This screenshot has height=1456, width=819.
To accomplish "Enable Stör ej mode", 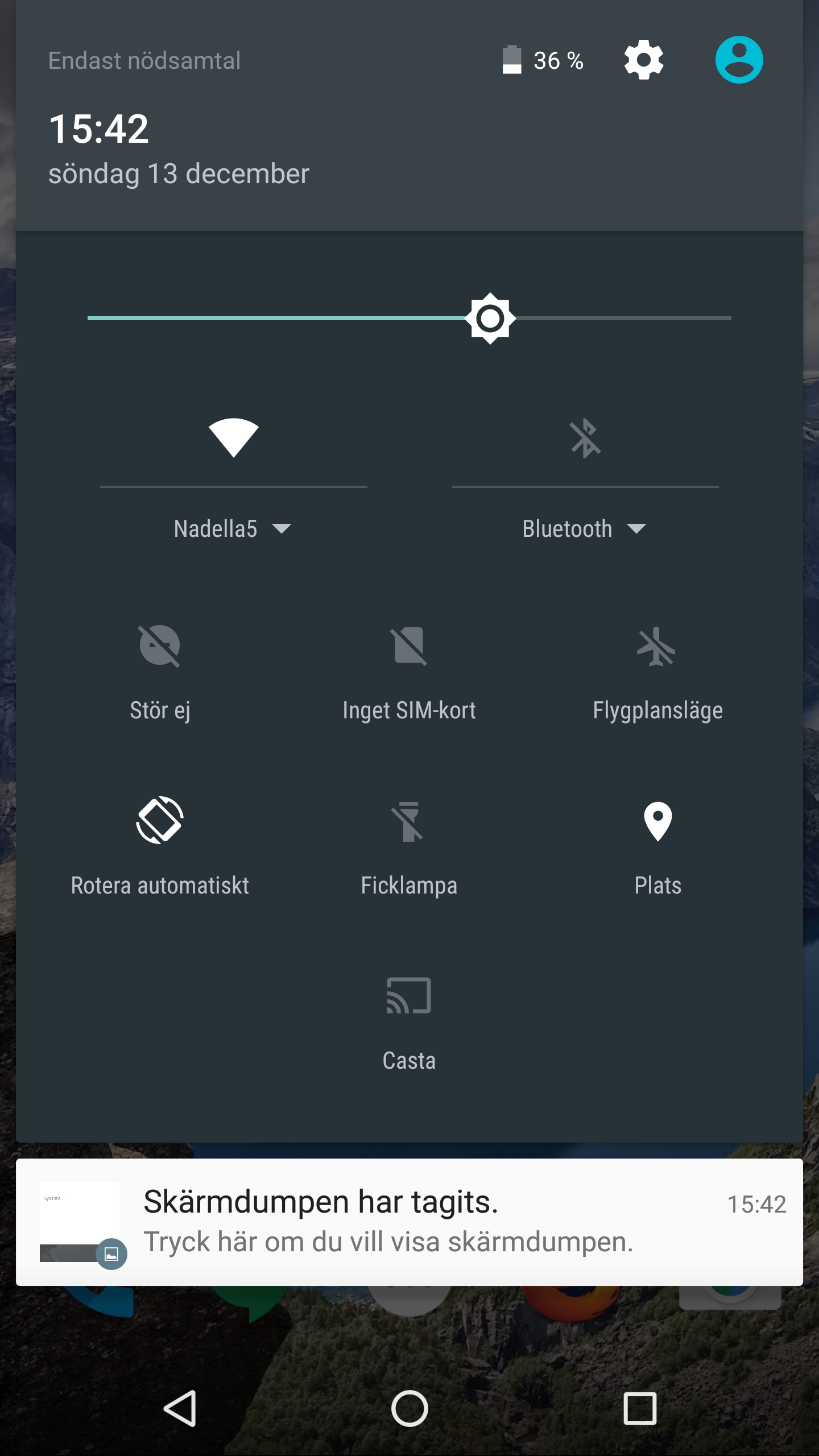I will point(160,646).
